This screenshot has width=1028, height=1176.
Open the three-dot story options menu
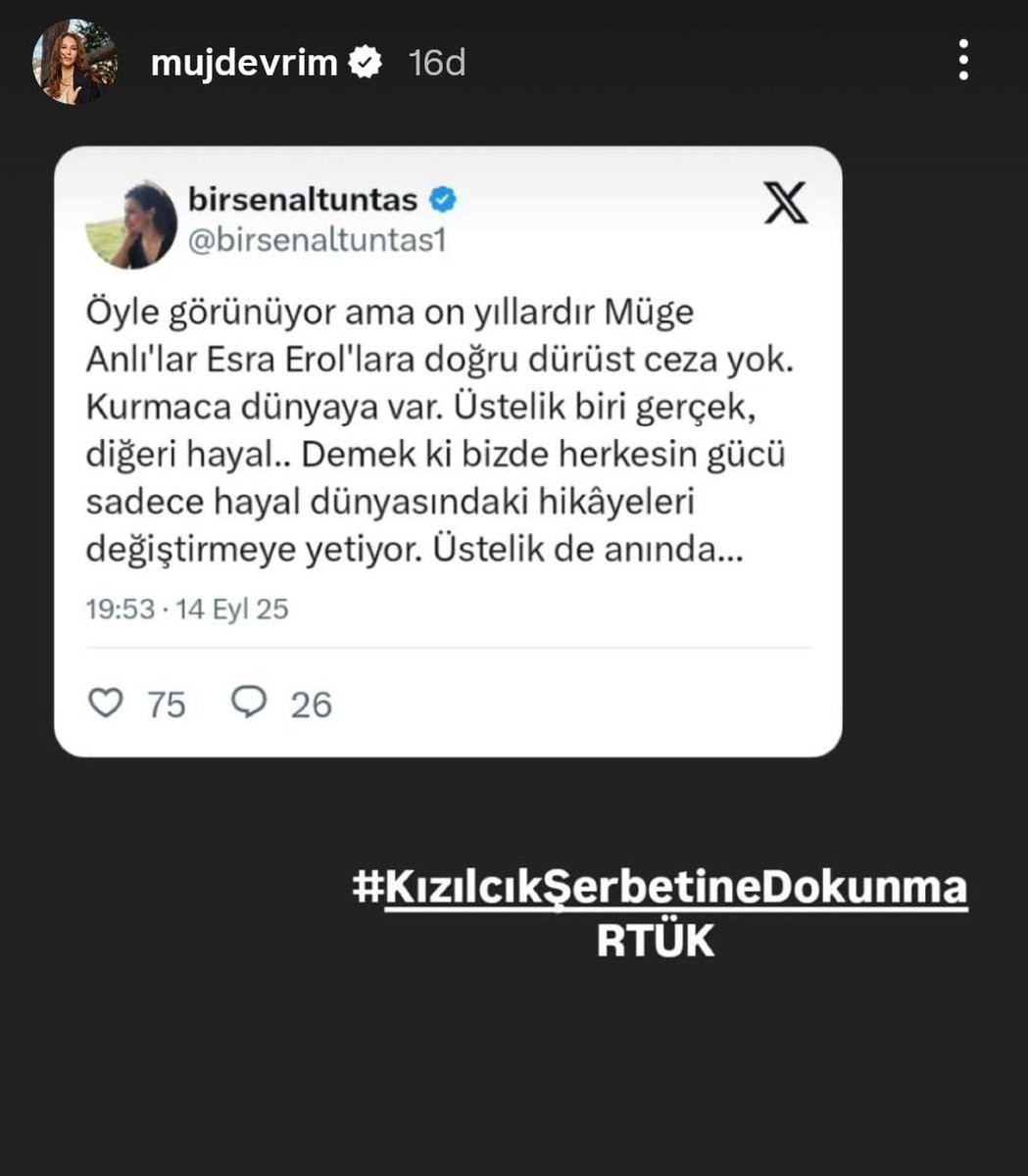[964, 61]
